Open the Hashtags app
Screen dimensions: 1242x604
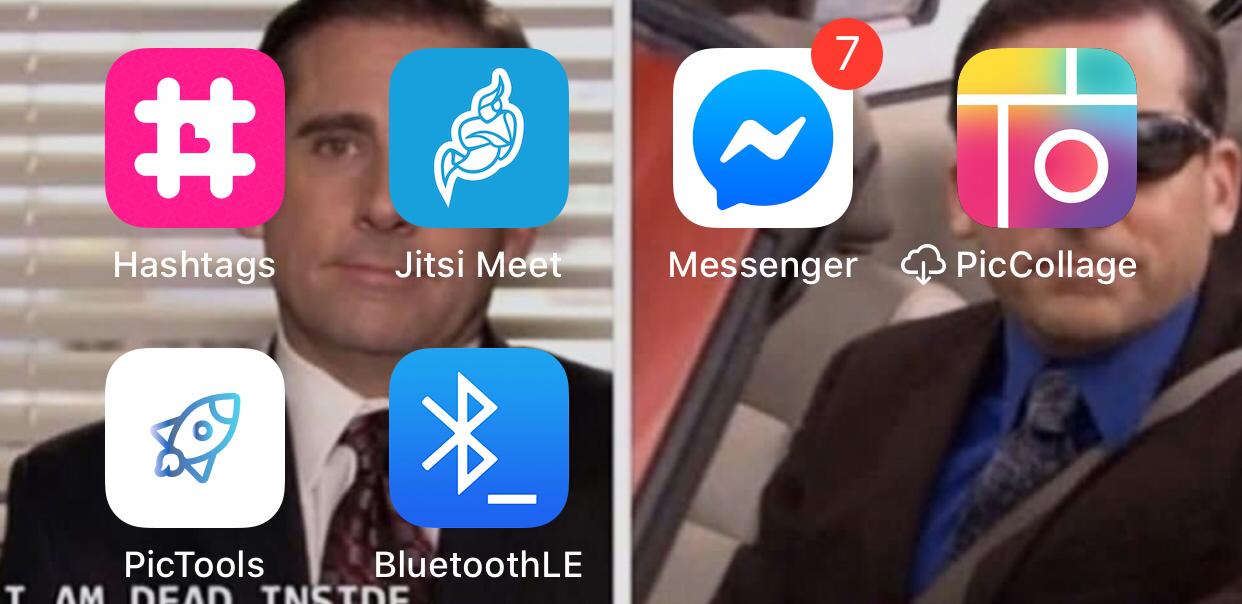[194, 138]
